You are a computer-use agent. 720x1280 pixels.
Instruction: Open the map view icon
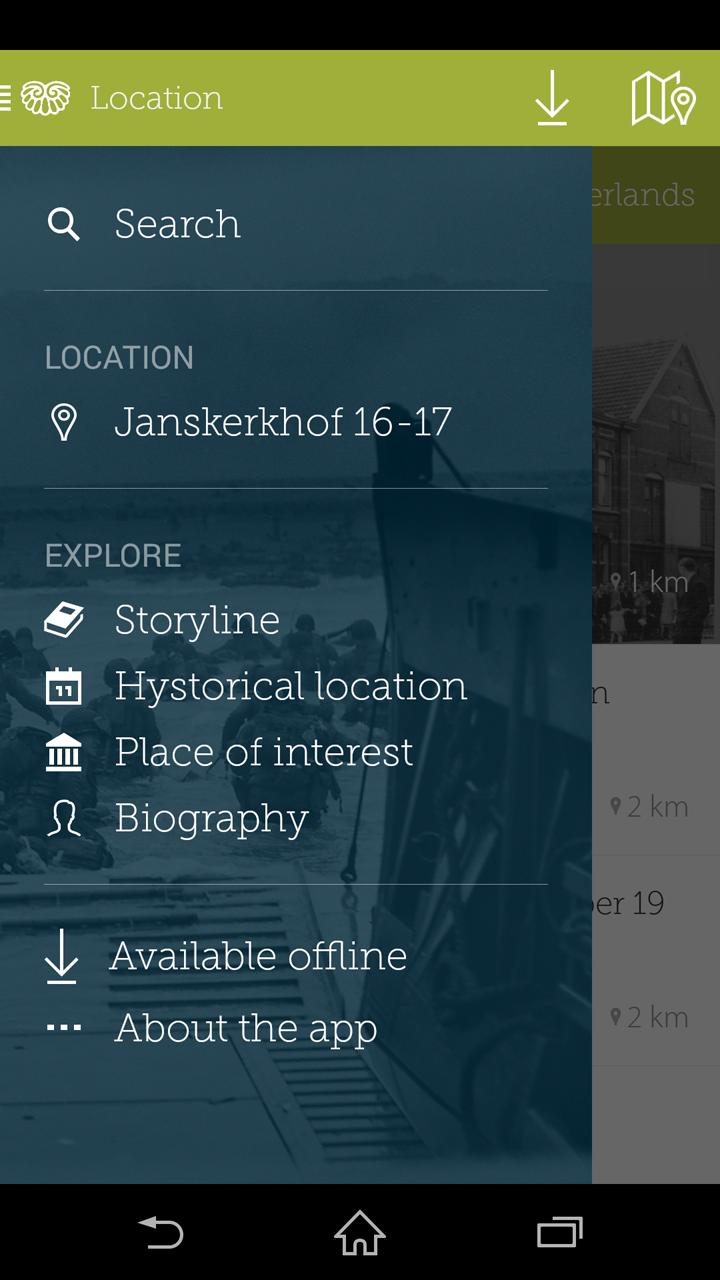(x=662, y=98)
